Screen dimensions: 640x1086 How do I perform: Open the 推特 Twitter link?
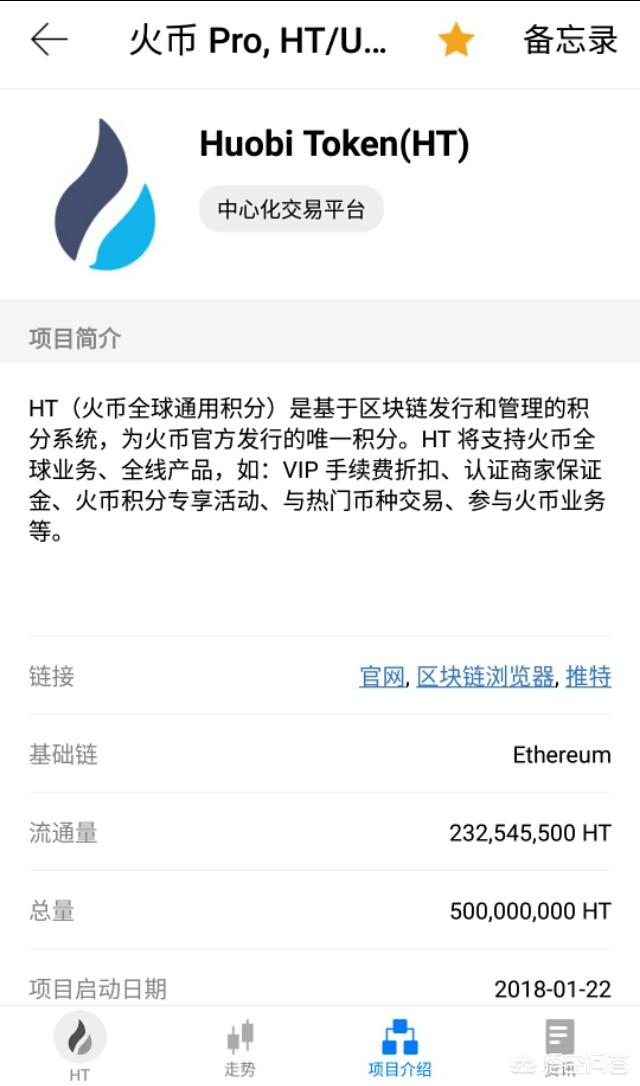click(588, 677)
